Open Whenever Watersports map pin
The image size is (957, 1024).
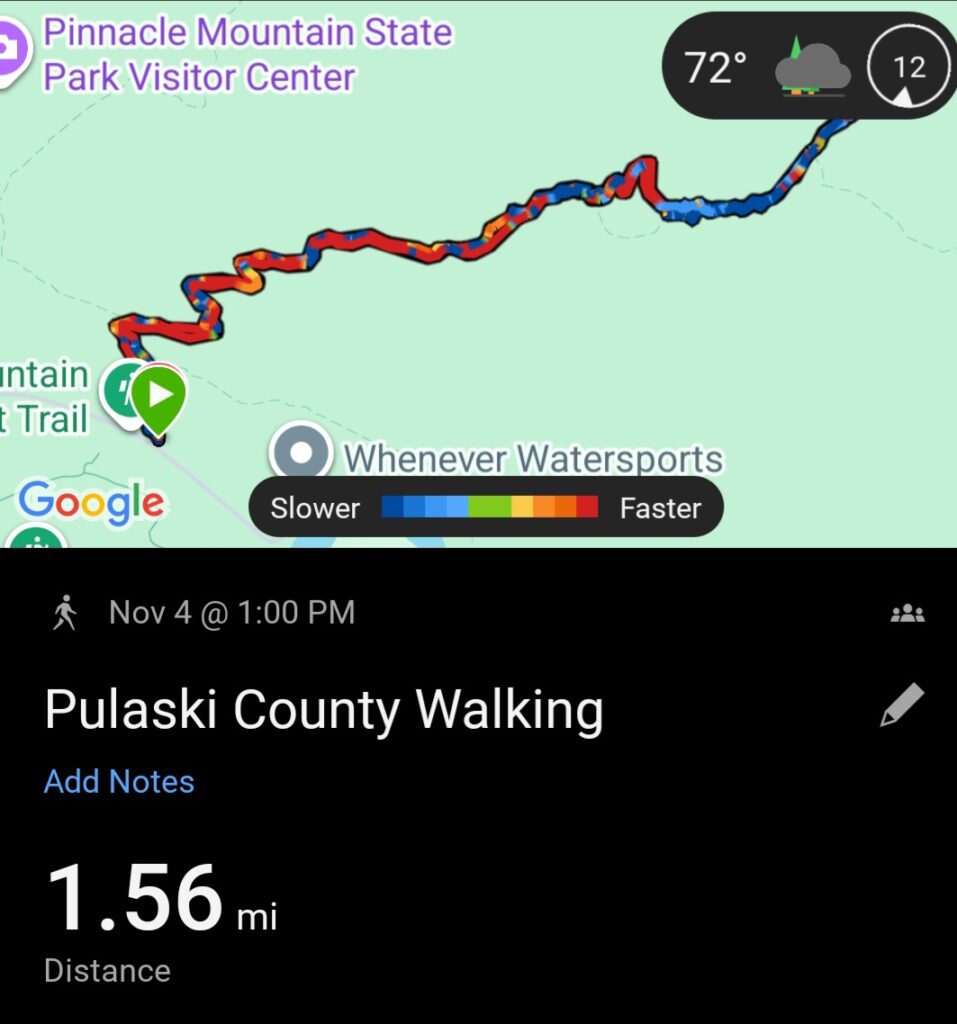coord(301,453)
